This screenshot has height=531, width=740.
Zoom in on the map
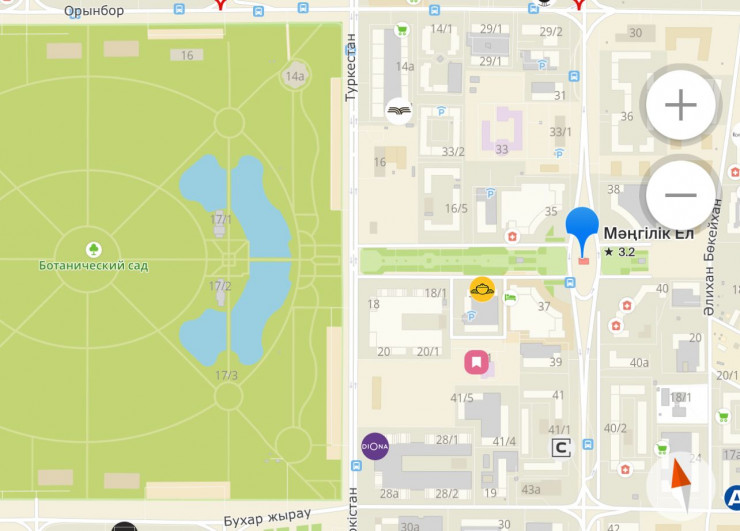pos(680,104)
